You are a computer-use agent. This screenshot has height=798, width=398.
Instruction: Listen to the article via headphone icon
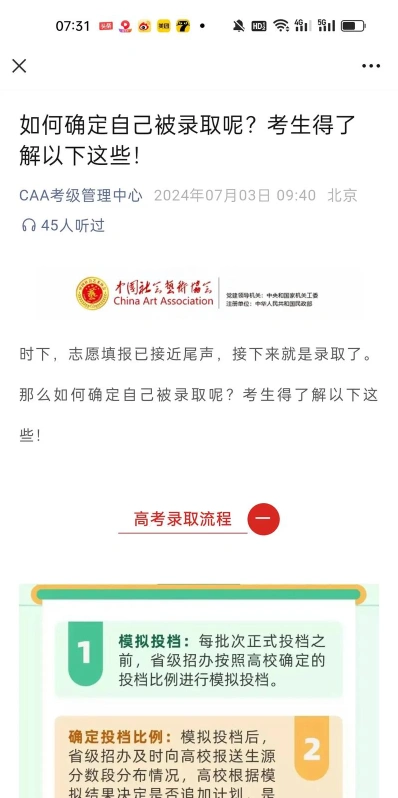tap(29, 225)
